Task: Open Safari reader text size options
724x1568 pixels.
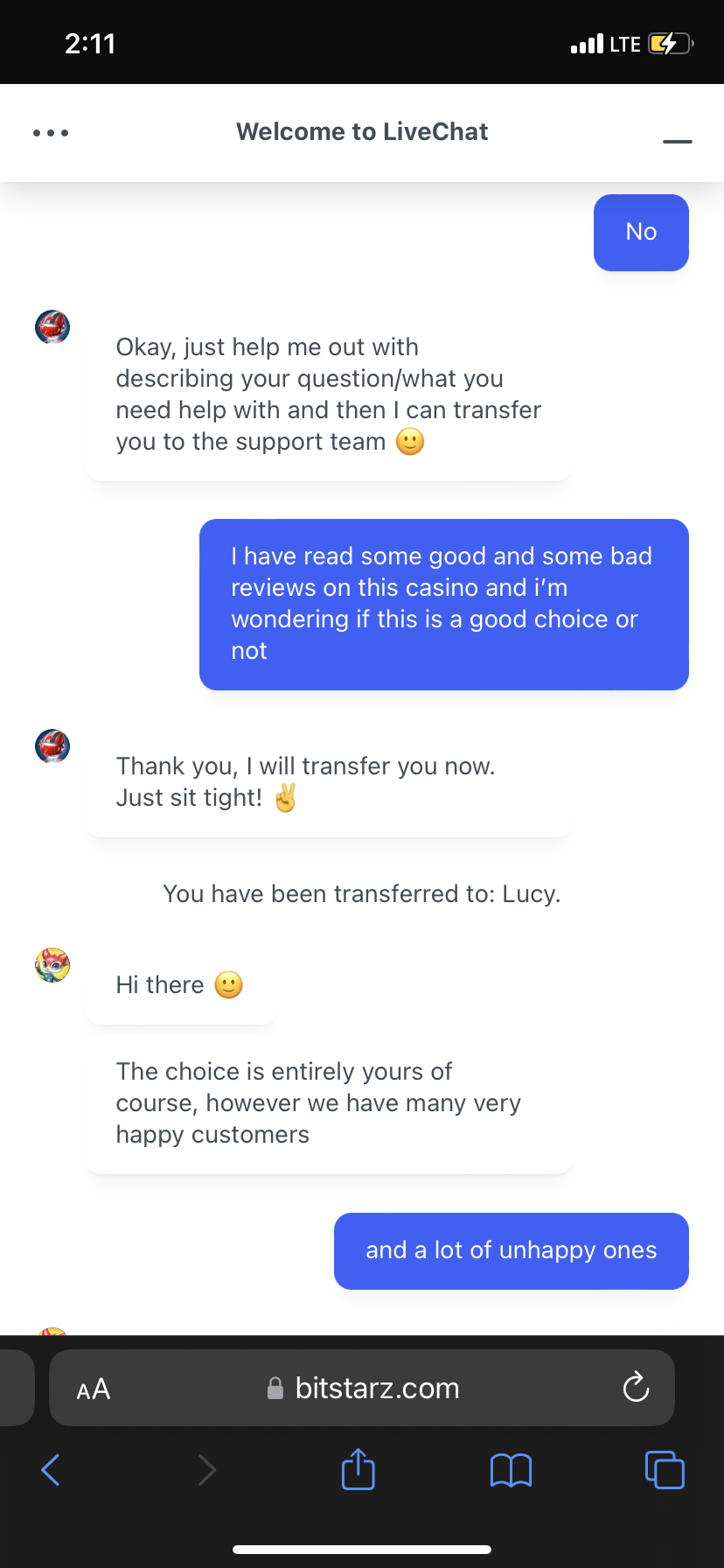Action: pos(94,1389)
